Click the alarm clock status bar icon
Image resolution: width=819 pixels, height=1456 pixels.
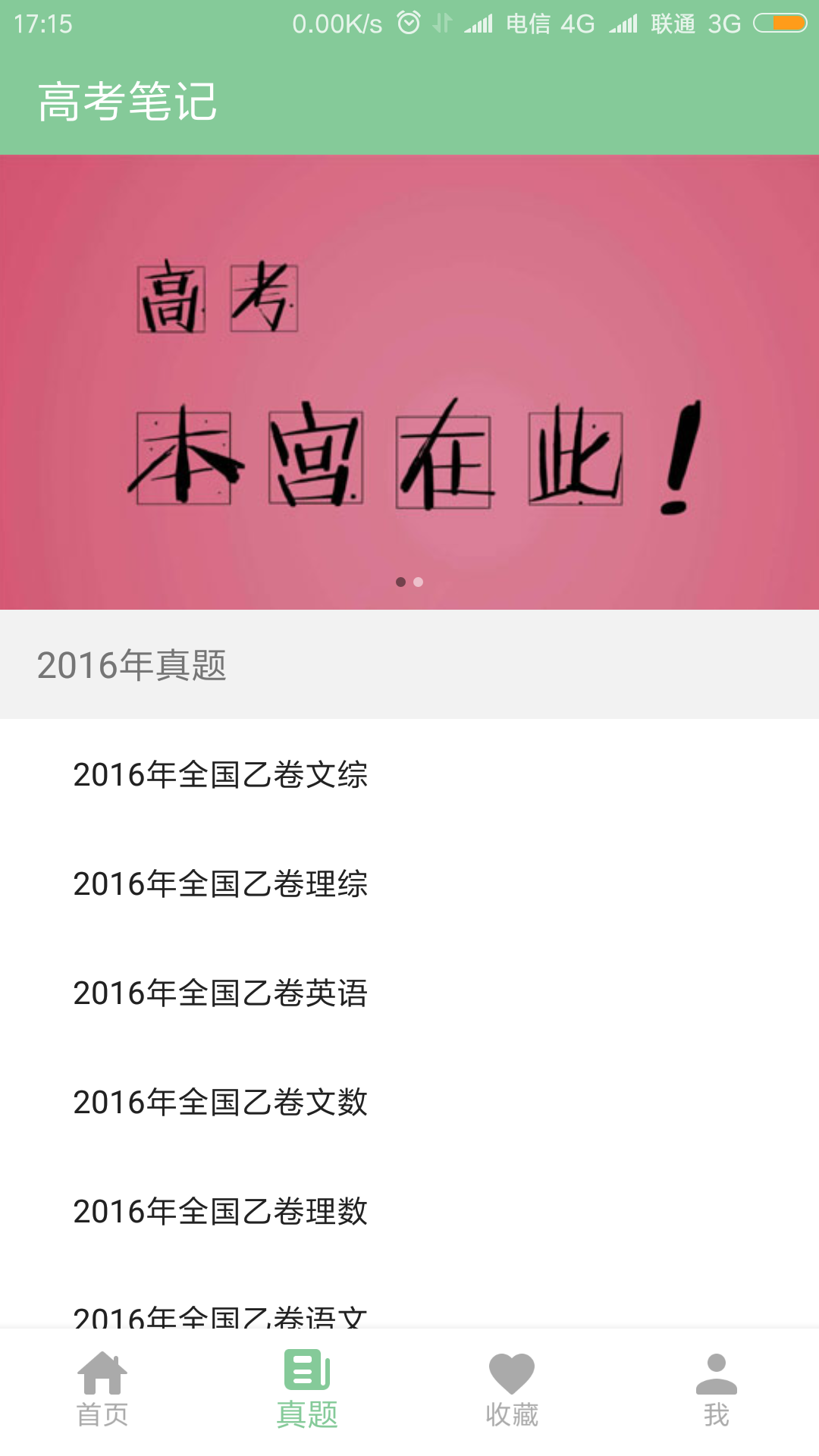pyautogui.click(x=409, y=23)
